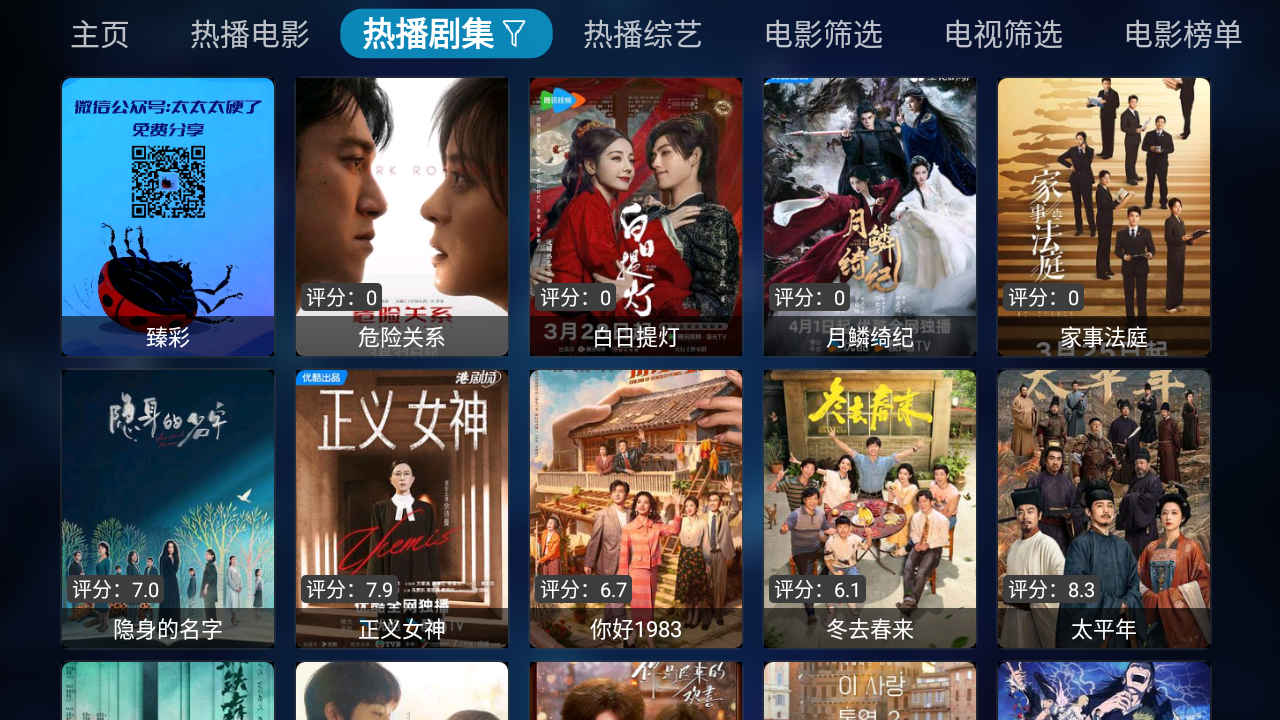Open 你好1983 from the grid
Viewport: 1280px width, 720px height.
click(x=636, y=509)
